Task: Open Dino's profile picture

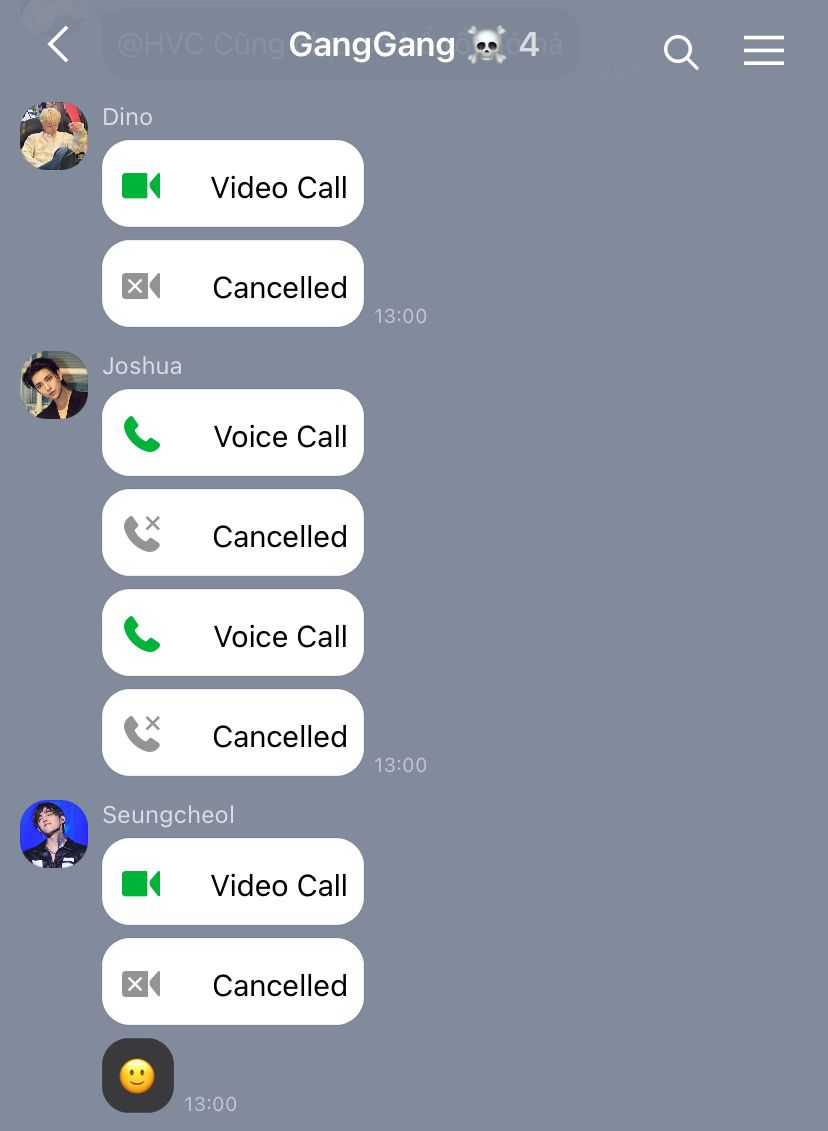Action: point(54,136)
